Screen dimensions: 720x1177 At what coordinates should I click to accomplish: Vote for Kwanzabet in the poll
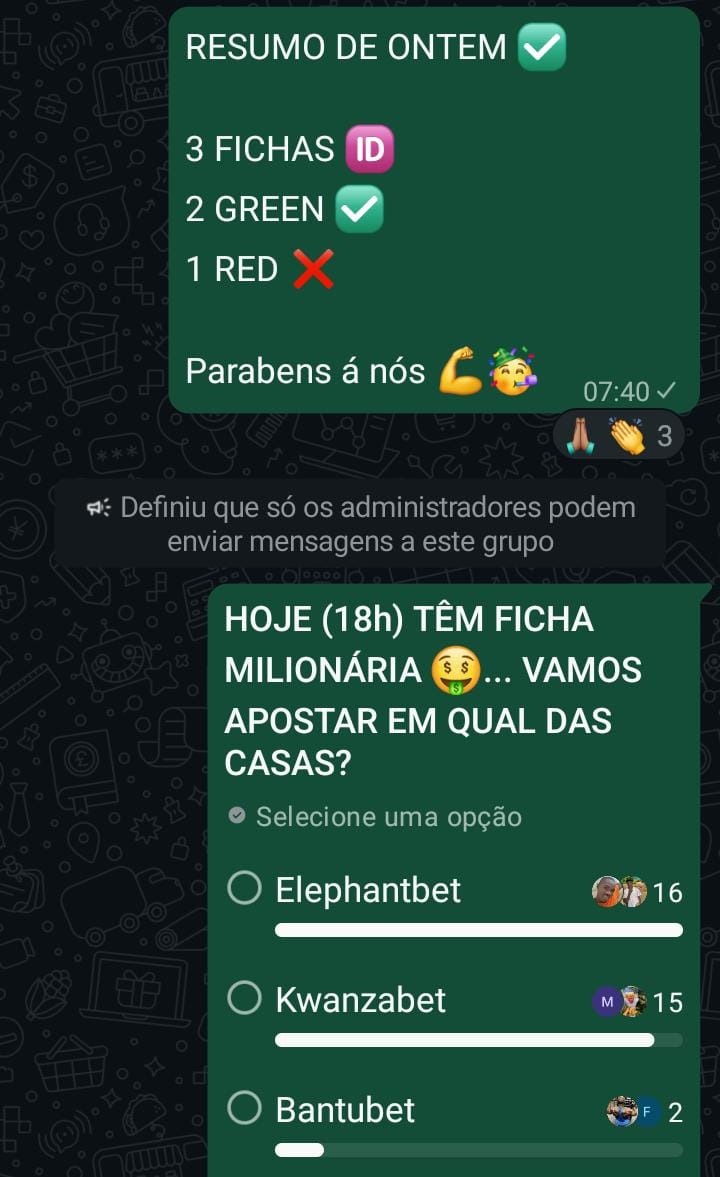(x=245, y=999)
